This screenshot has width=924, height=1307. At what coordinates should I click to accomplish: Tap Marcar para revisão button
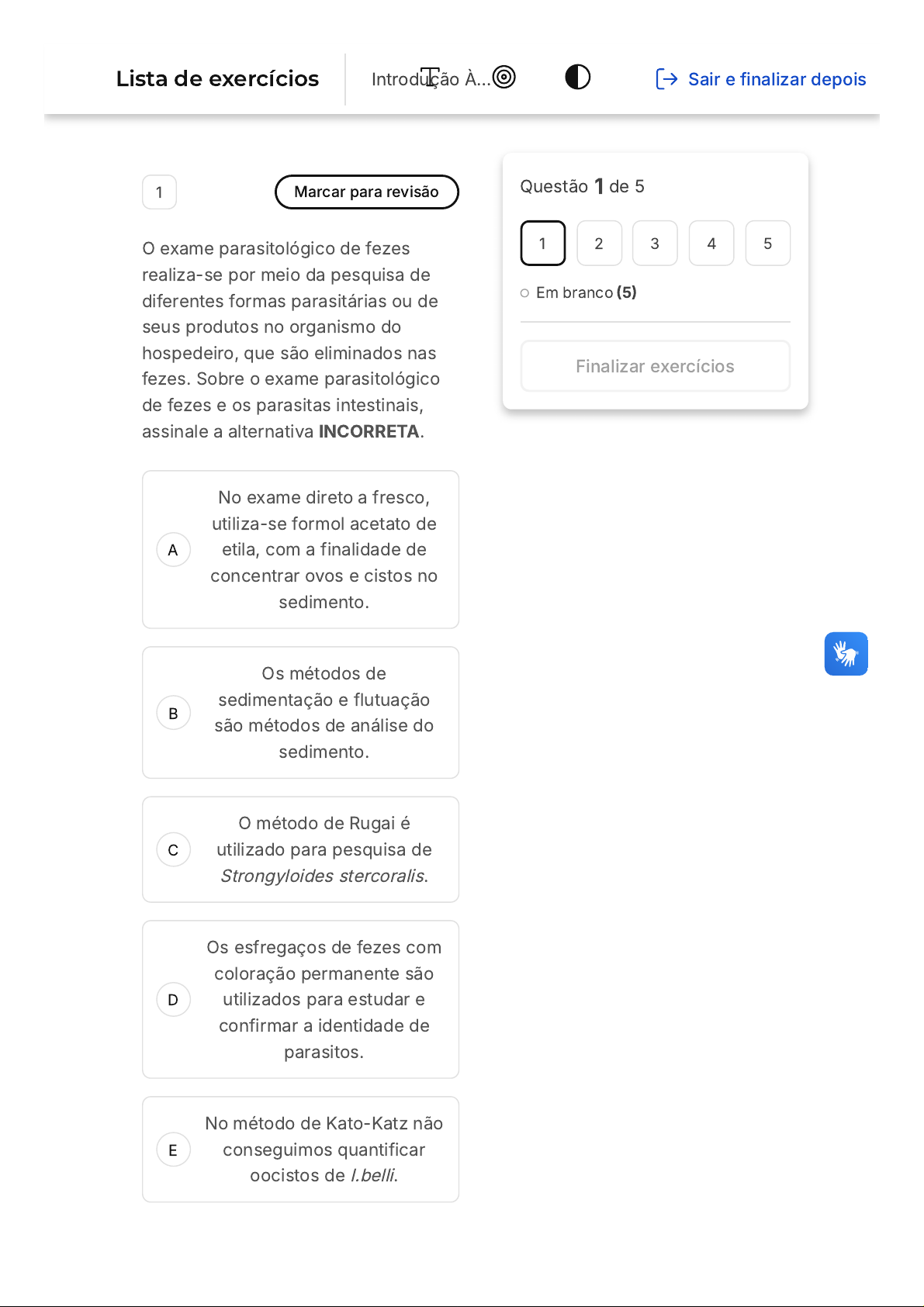pos(366,192)
